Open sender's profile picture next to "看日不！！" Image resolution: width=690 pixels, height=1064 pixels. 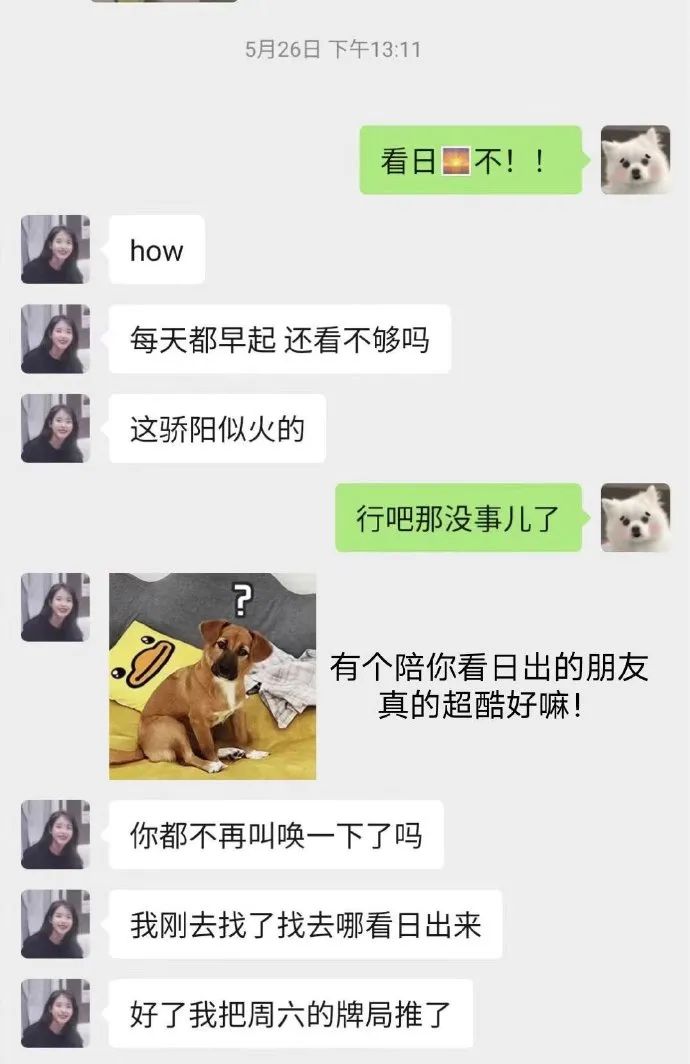(635, 160)
